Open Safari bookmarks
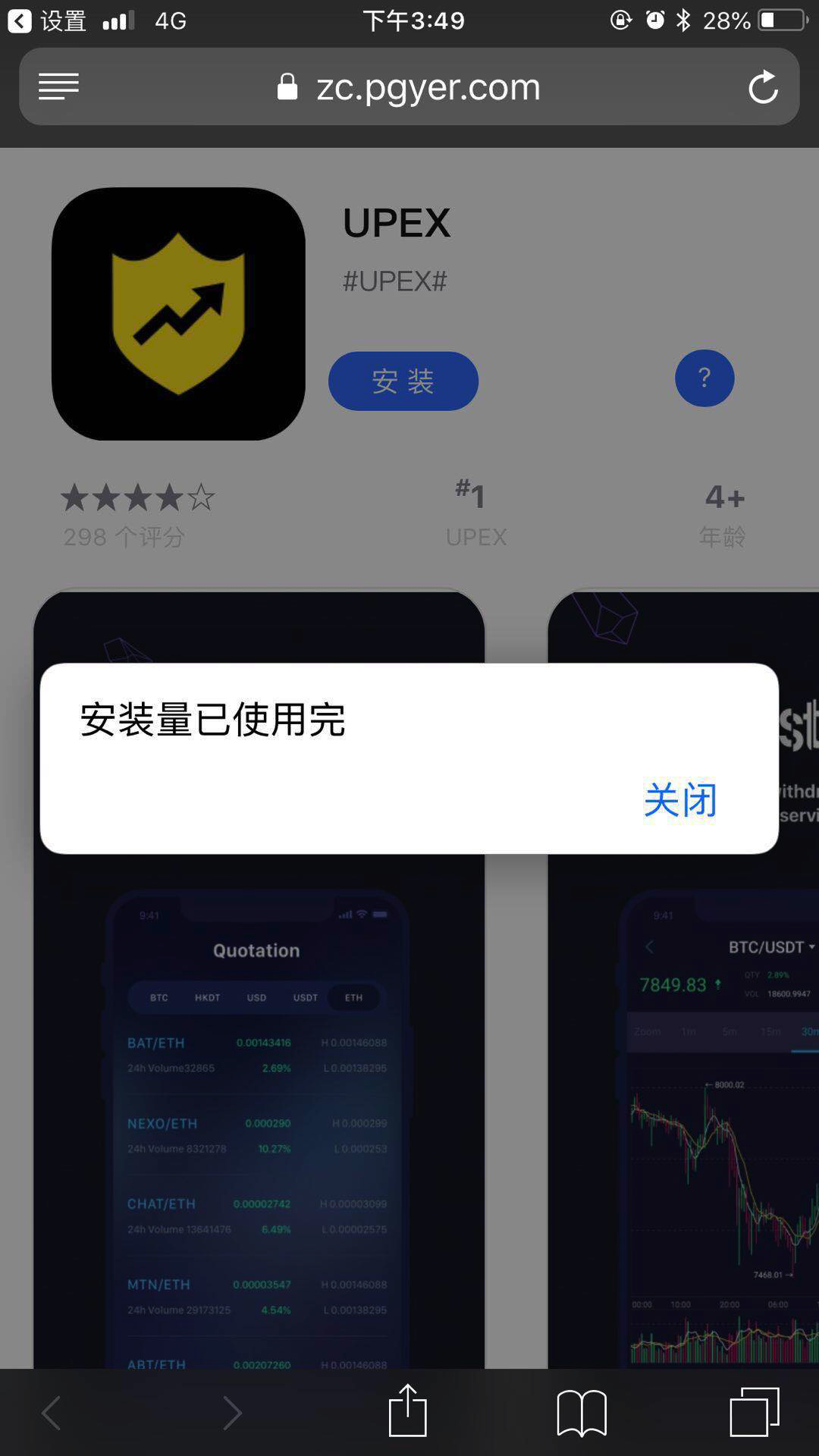 pos(582,1412)
